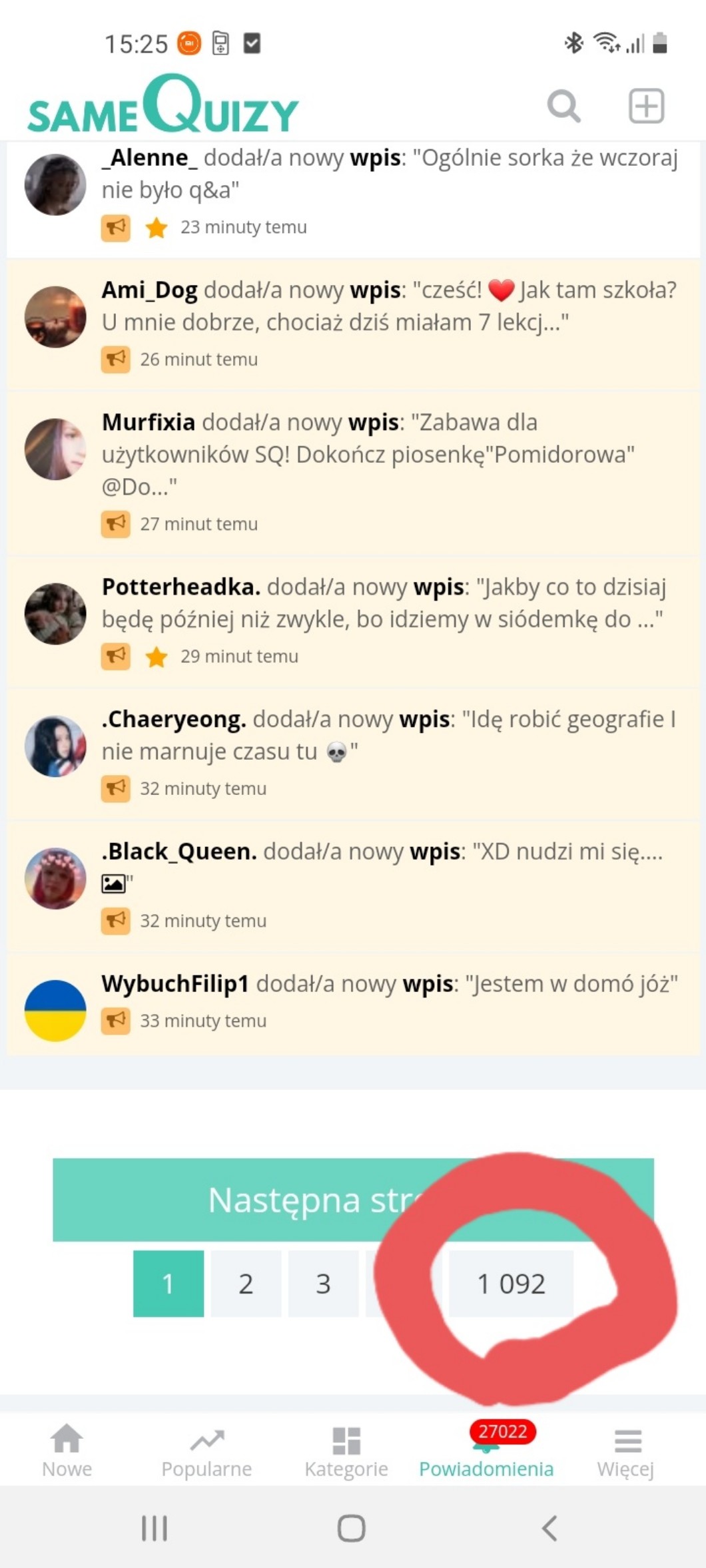Open Ami_Dog's post notification
Viewport: 706px width, 1568px height.
tap(389, 306)
